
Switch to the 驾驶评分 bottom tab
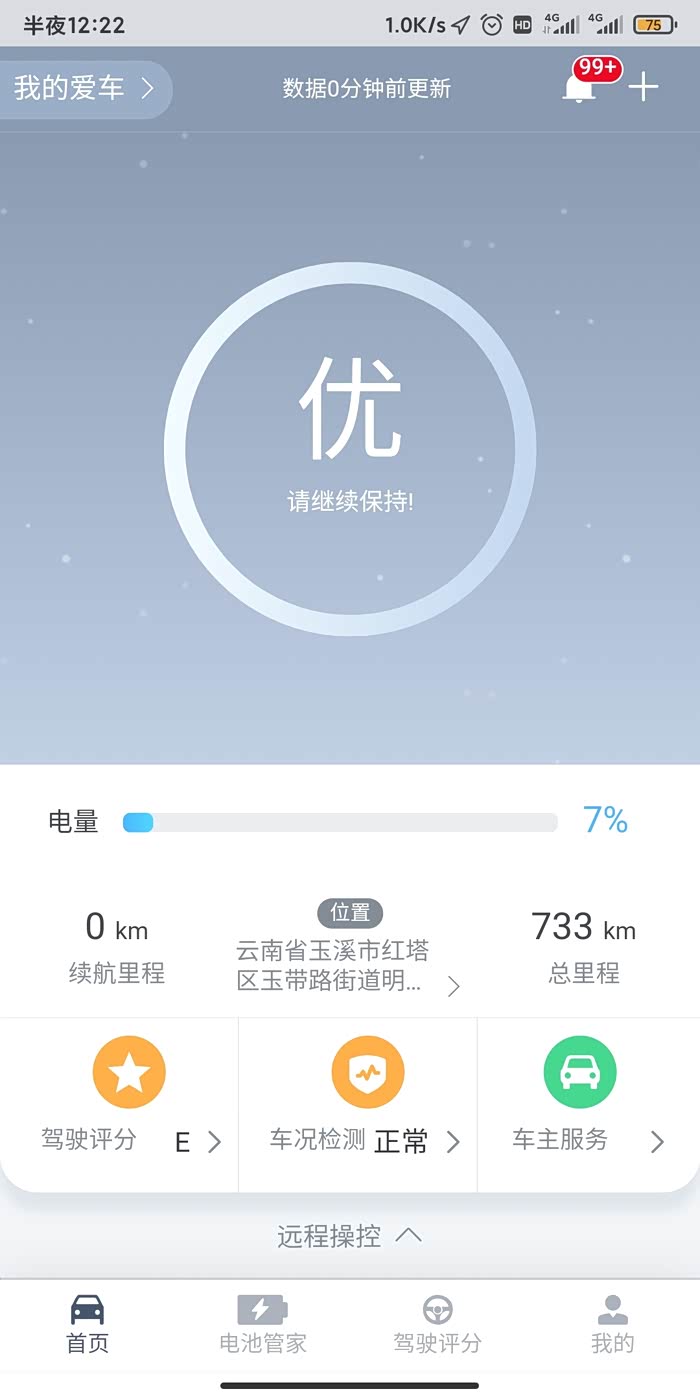437,1324
